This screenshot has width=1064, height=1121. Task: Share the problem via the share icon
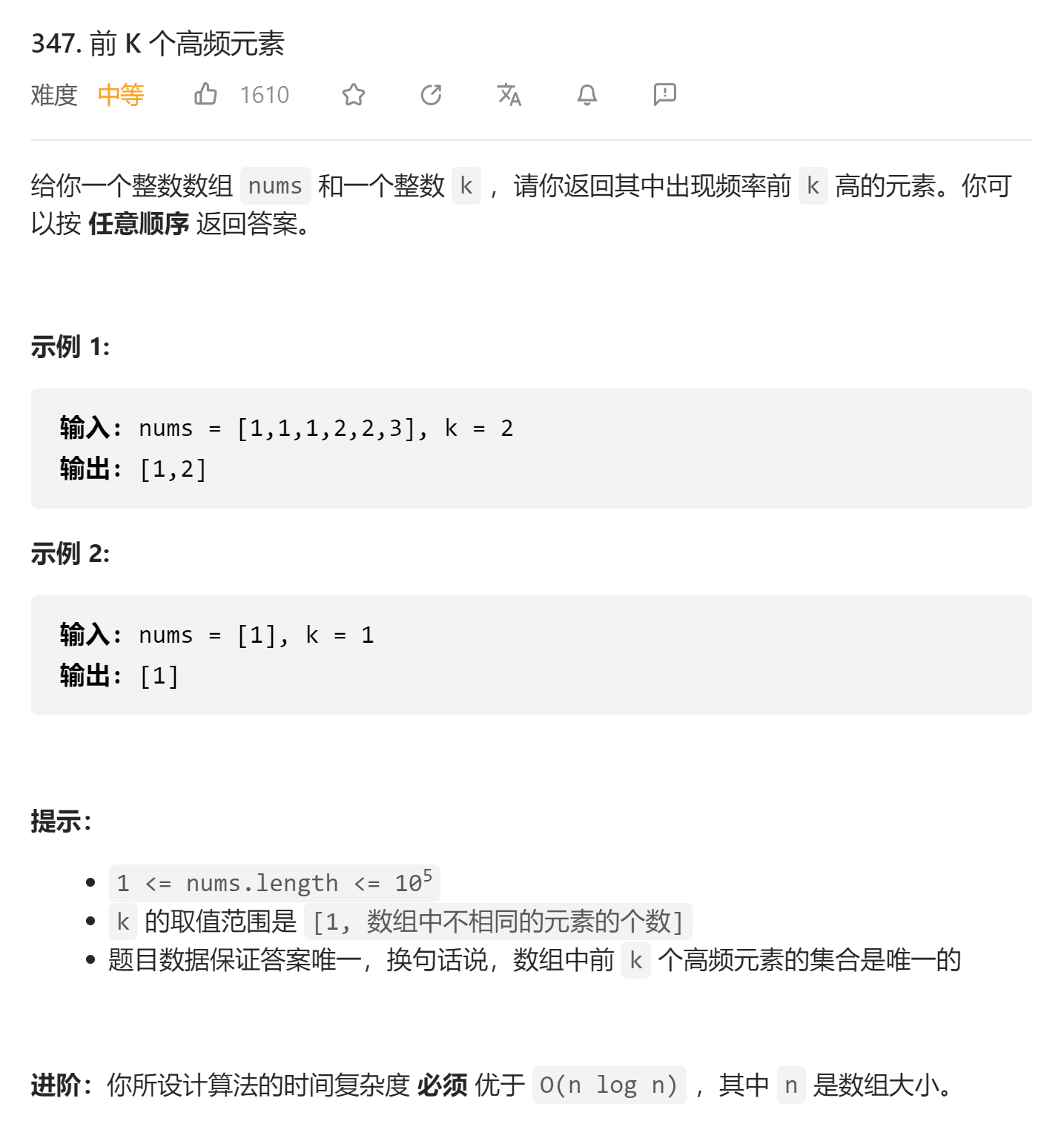click(x=431, y=95)
